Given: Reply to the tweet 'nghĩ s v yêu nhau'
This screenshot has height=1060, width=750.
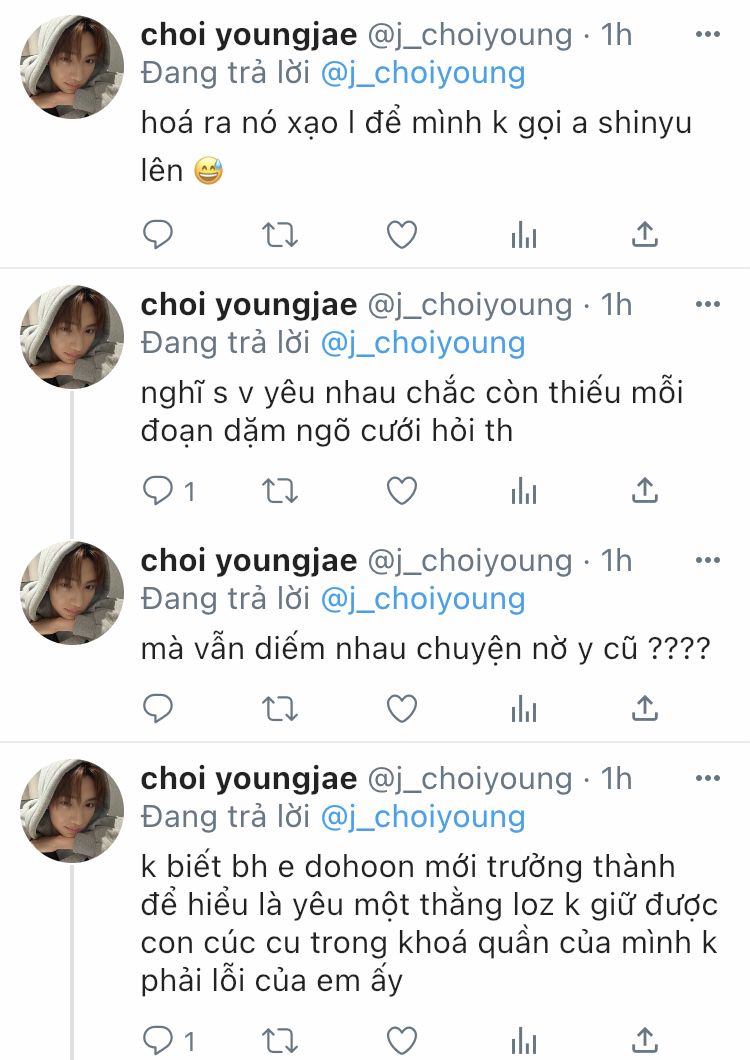Looking at the screenshot, I should tap(157, 491).
